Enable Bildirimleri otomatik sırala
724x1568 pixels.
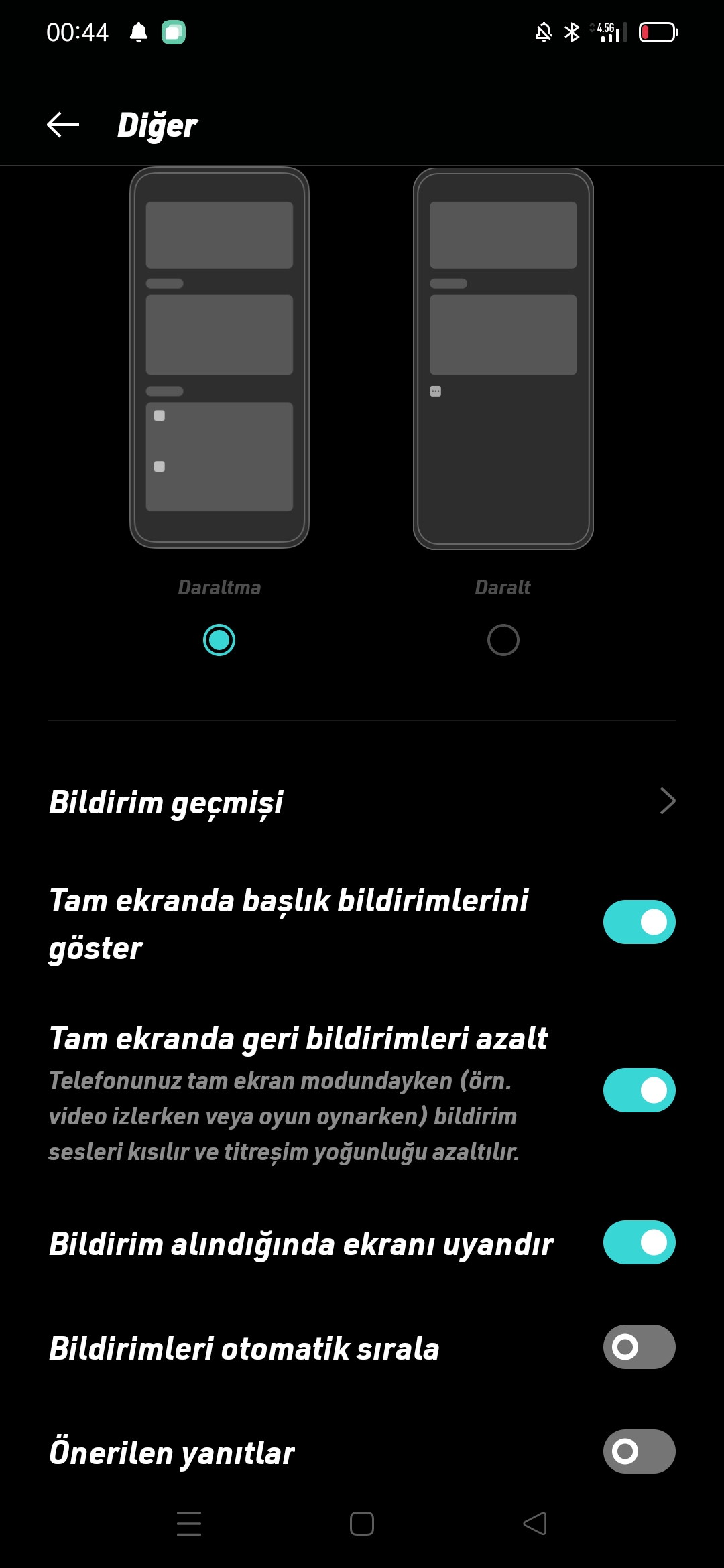point(639,1347)
